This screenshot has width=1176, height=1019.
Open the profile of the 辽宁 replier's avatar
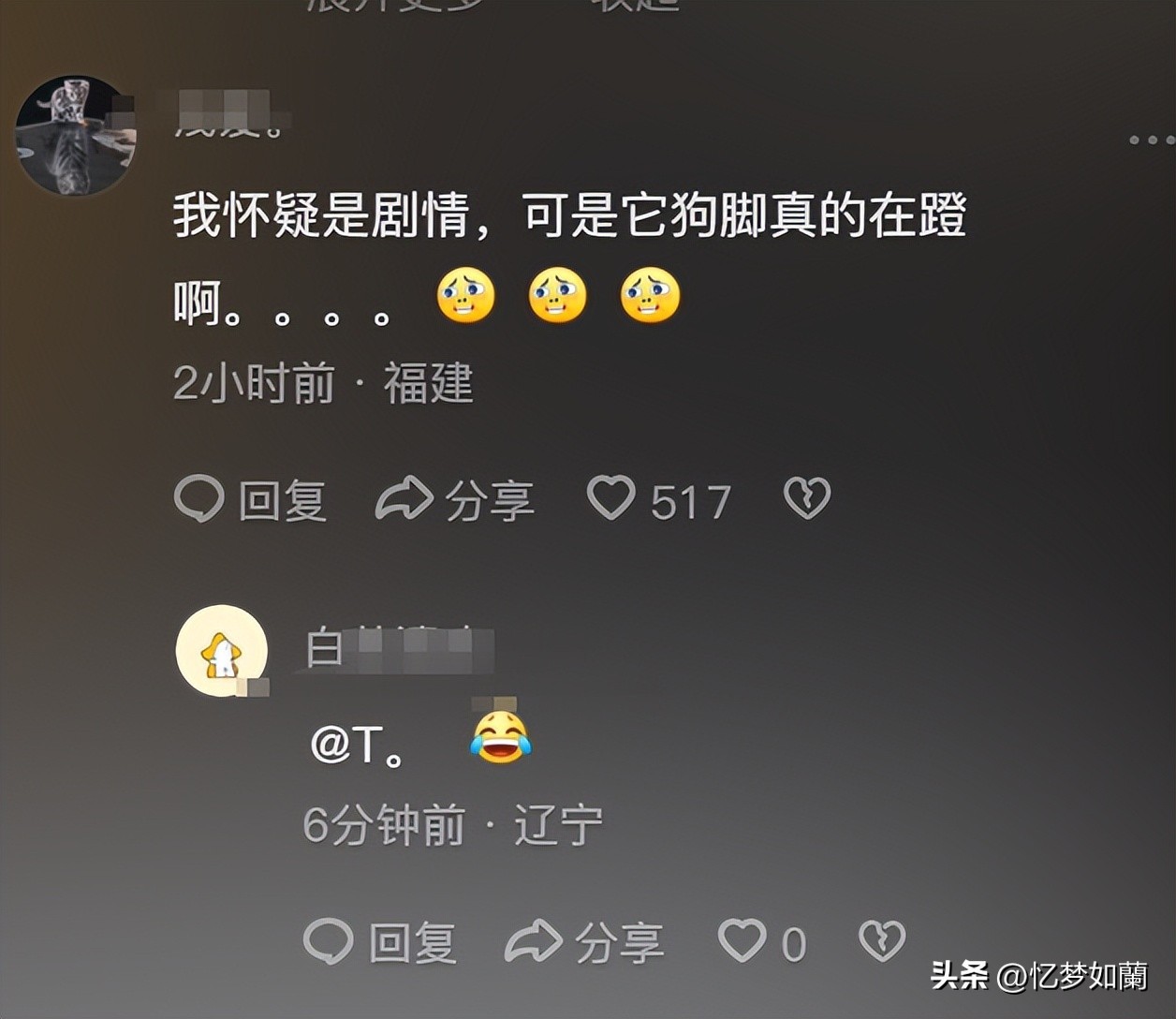coord(222,651)
